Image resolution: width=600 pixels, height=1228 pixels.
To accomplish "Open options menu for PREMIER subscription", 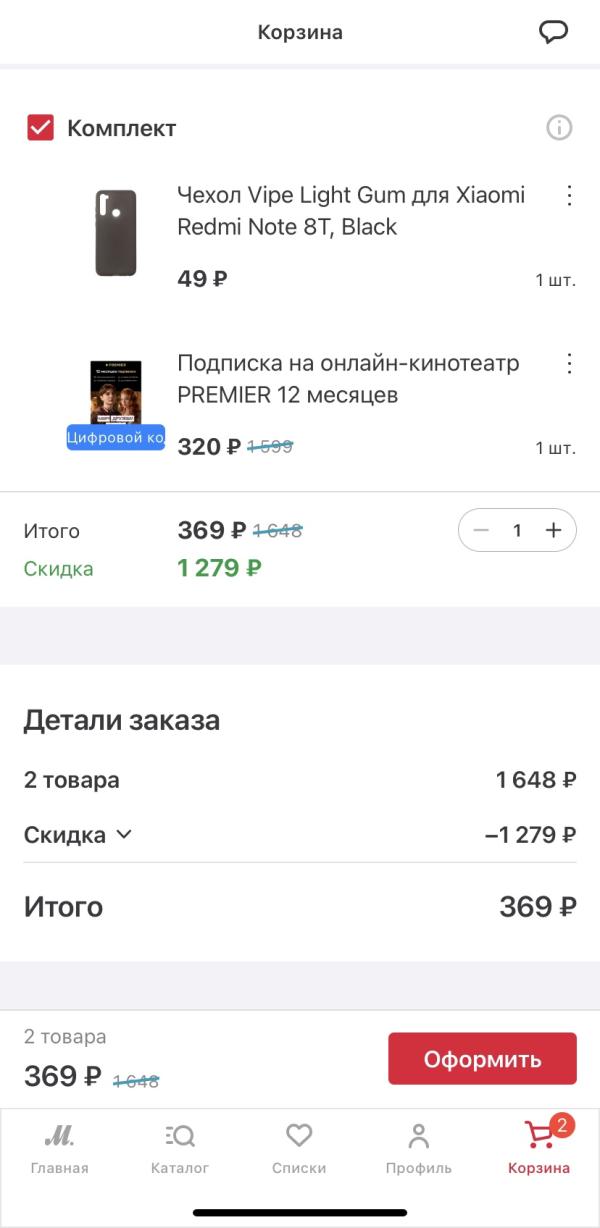I will point(569,363).
